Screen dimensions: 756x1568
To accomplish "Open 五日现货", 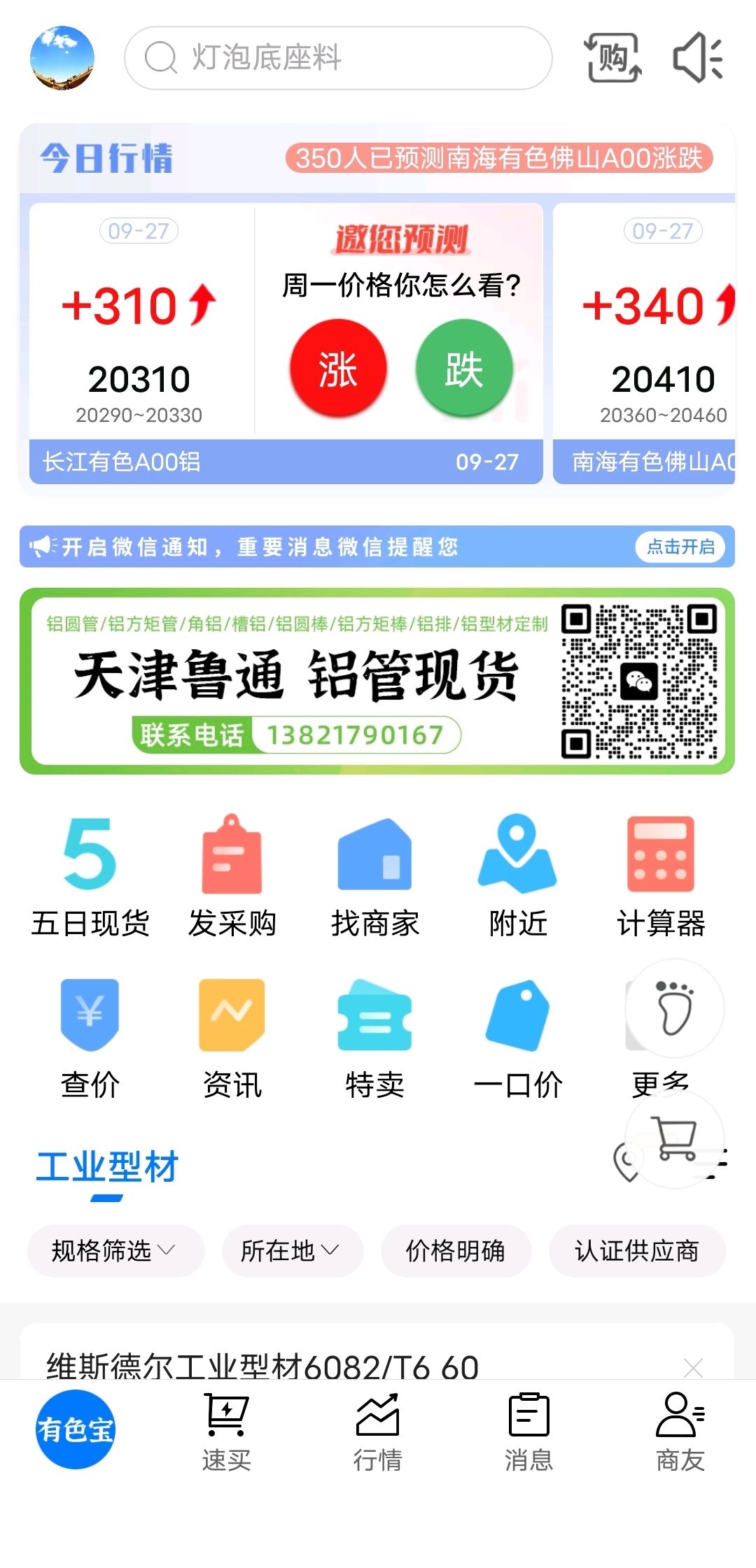I will [90, 877].
